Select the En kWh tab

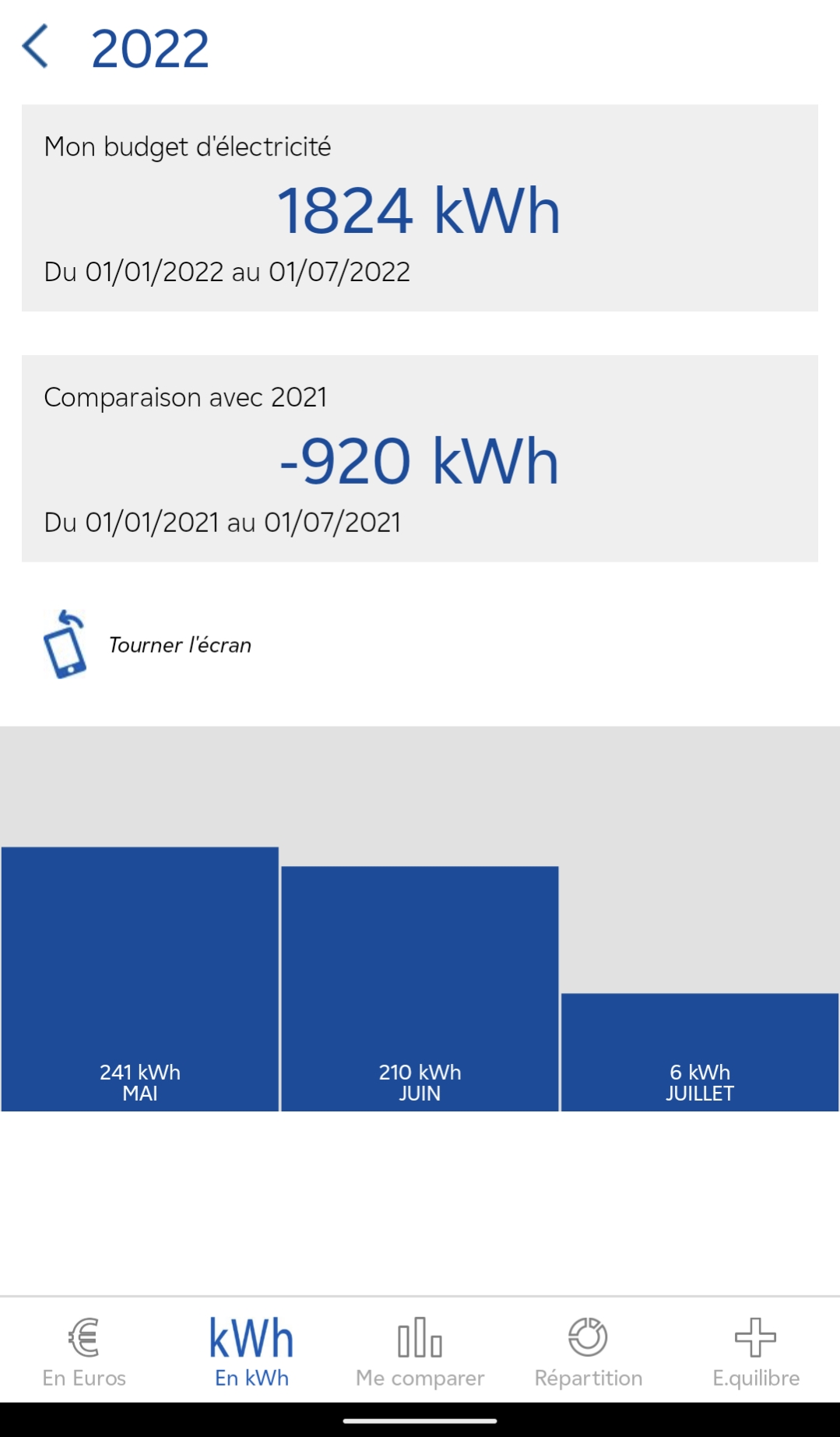coord(251,1352)
